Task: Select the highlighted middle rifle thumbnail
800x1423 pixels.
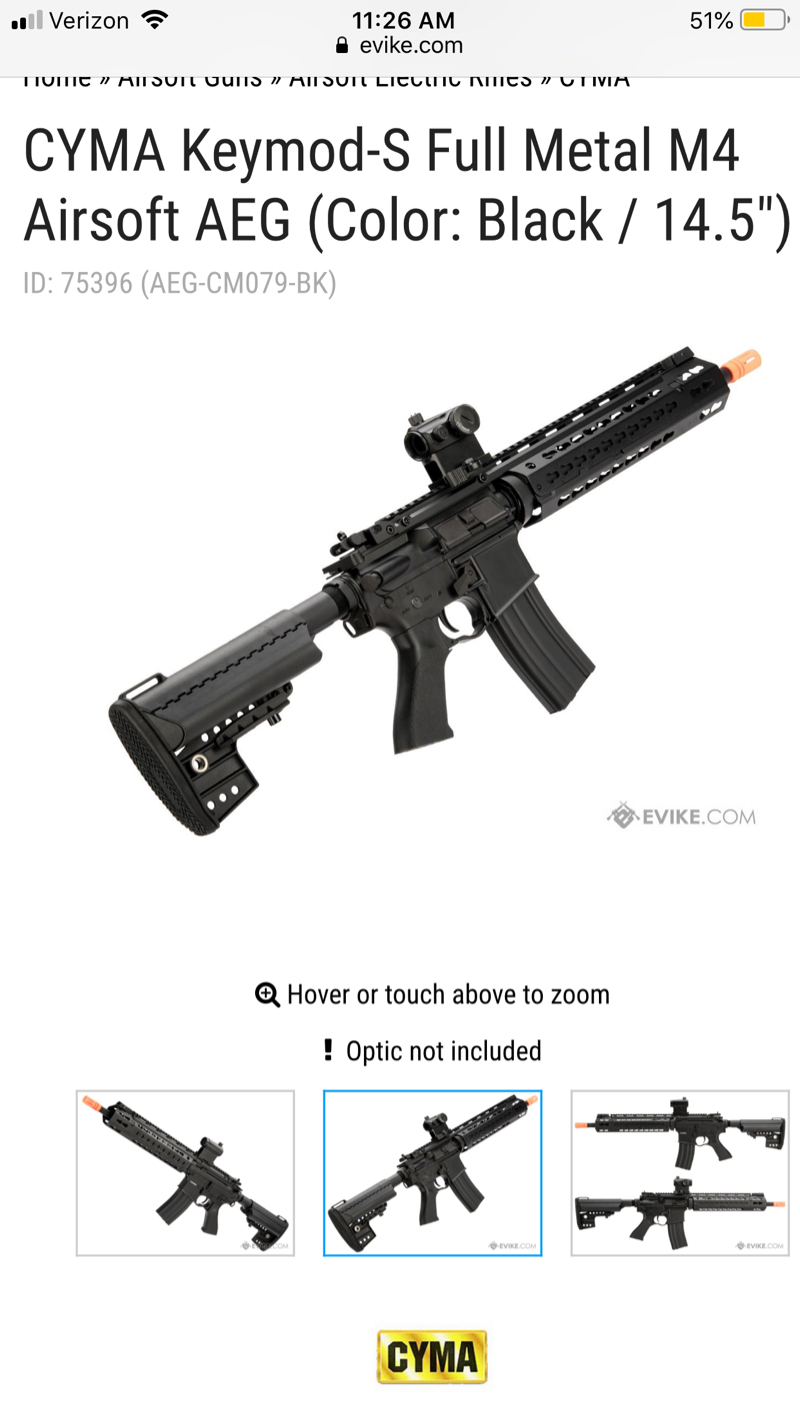Action: click(x=432, y=1173)
